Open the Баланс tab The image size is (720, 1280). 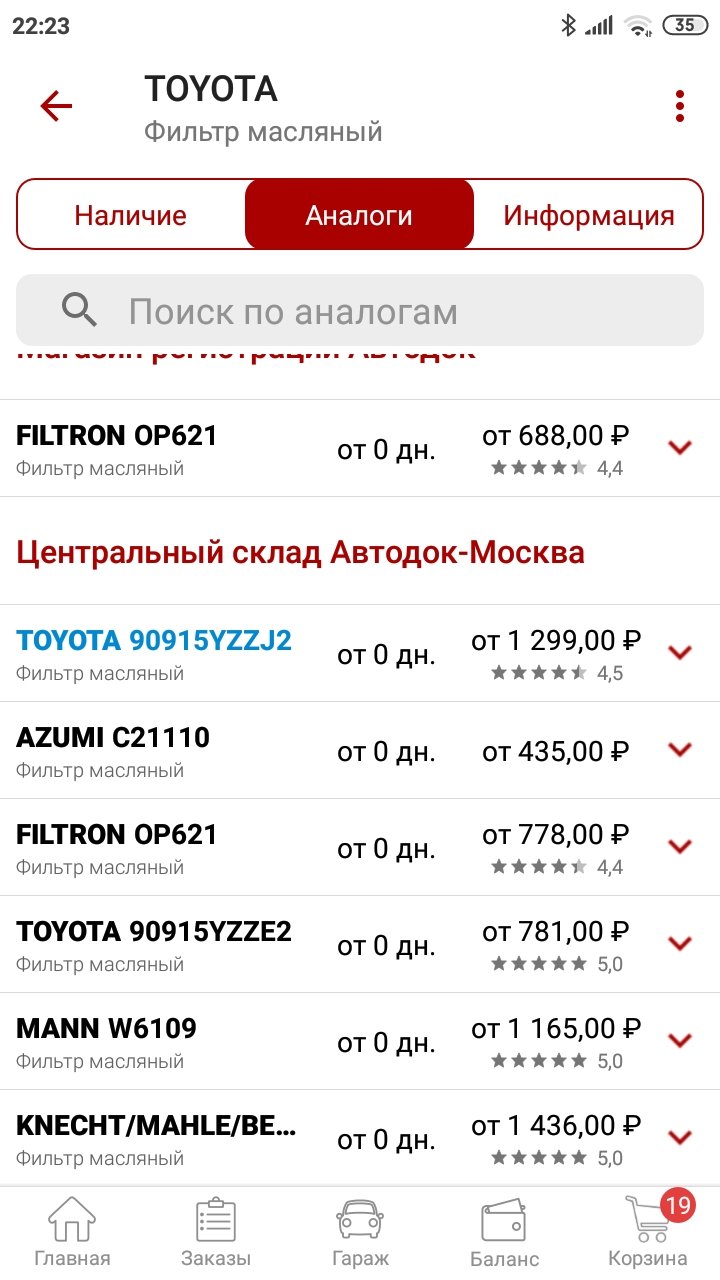tap(504, 1233)
